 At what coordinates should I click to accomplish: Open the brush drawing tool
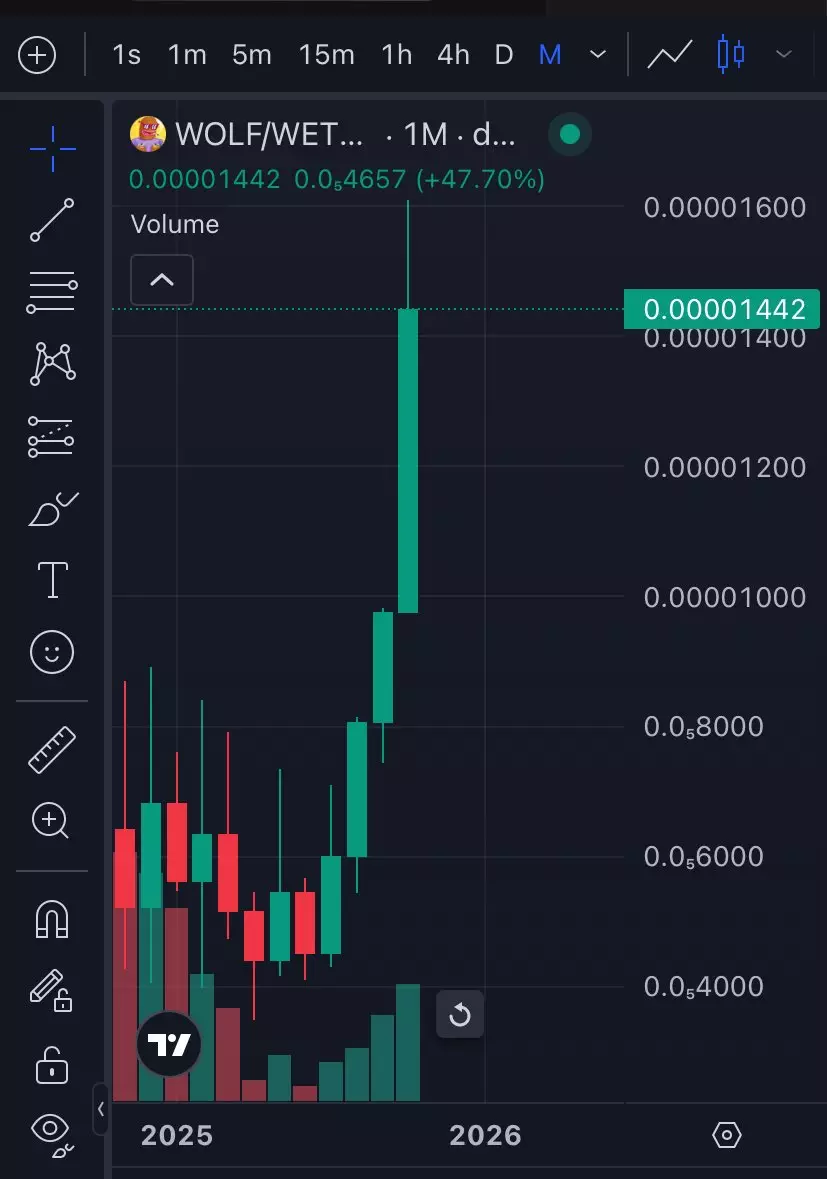click(52, 510)
